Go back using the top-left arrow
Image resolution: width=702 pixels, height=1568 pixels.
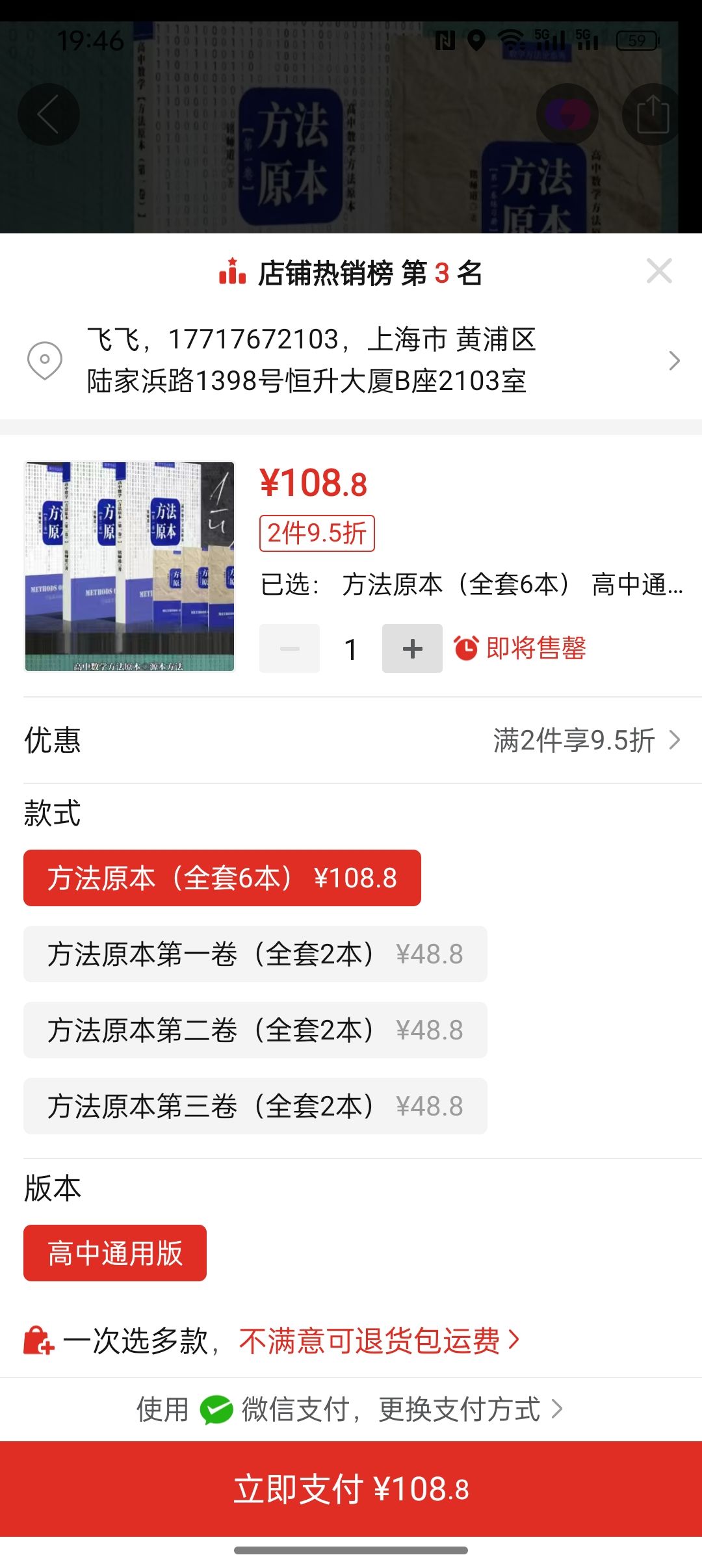pos(49,114)
